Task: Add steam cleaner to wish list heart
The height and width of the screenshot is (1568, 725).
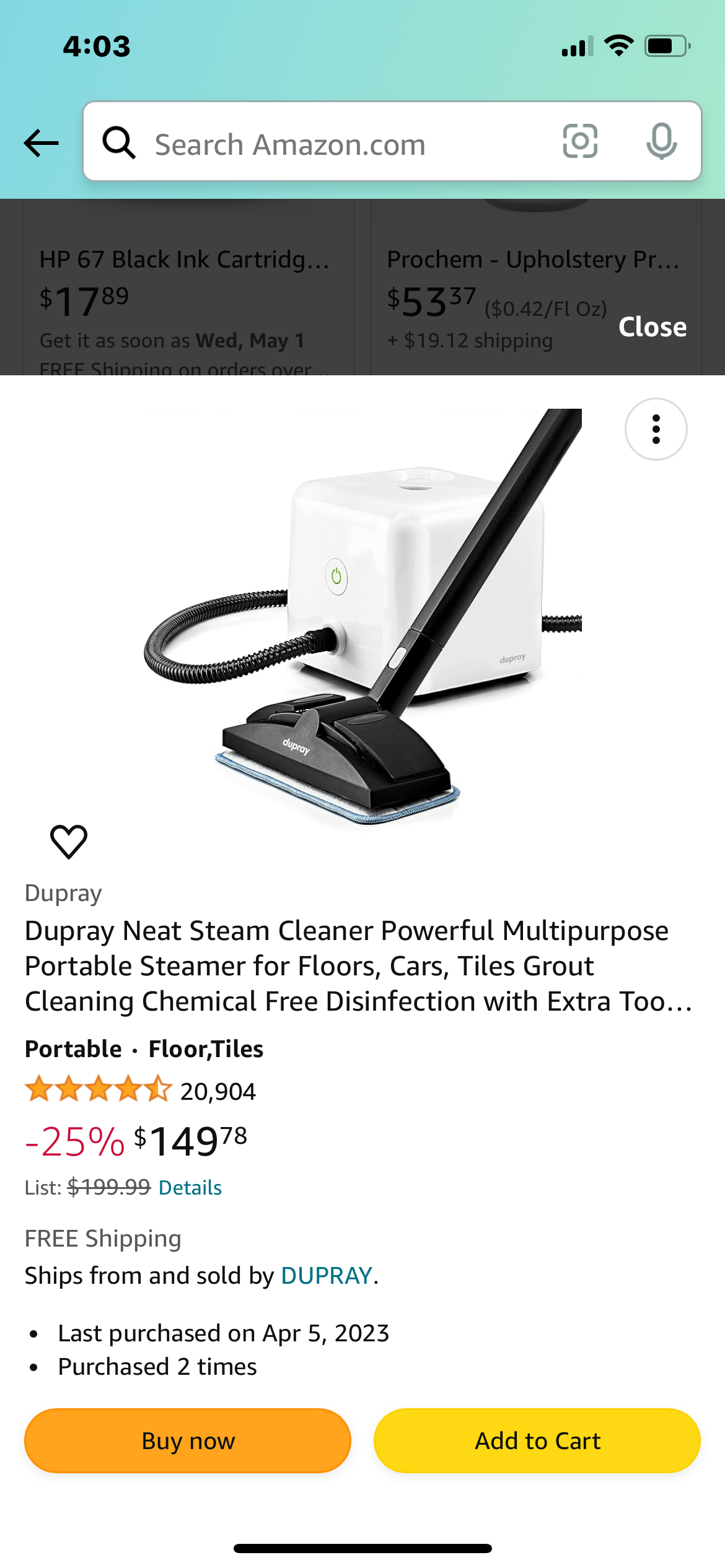Action: pyautogui.click(x=69, y=841)
